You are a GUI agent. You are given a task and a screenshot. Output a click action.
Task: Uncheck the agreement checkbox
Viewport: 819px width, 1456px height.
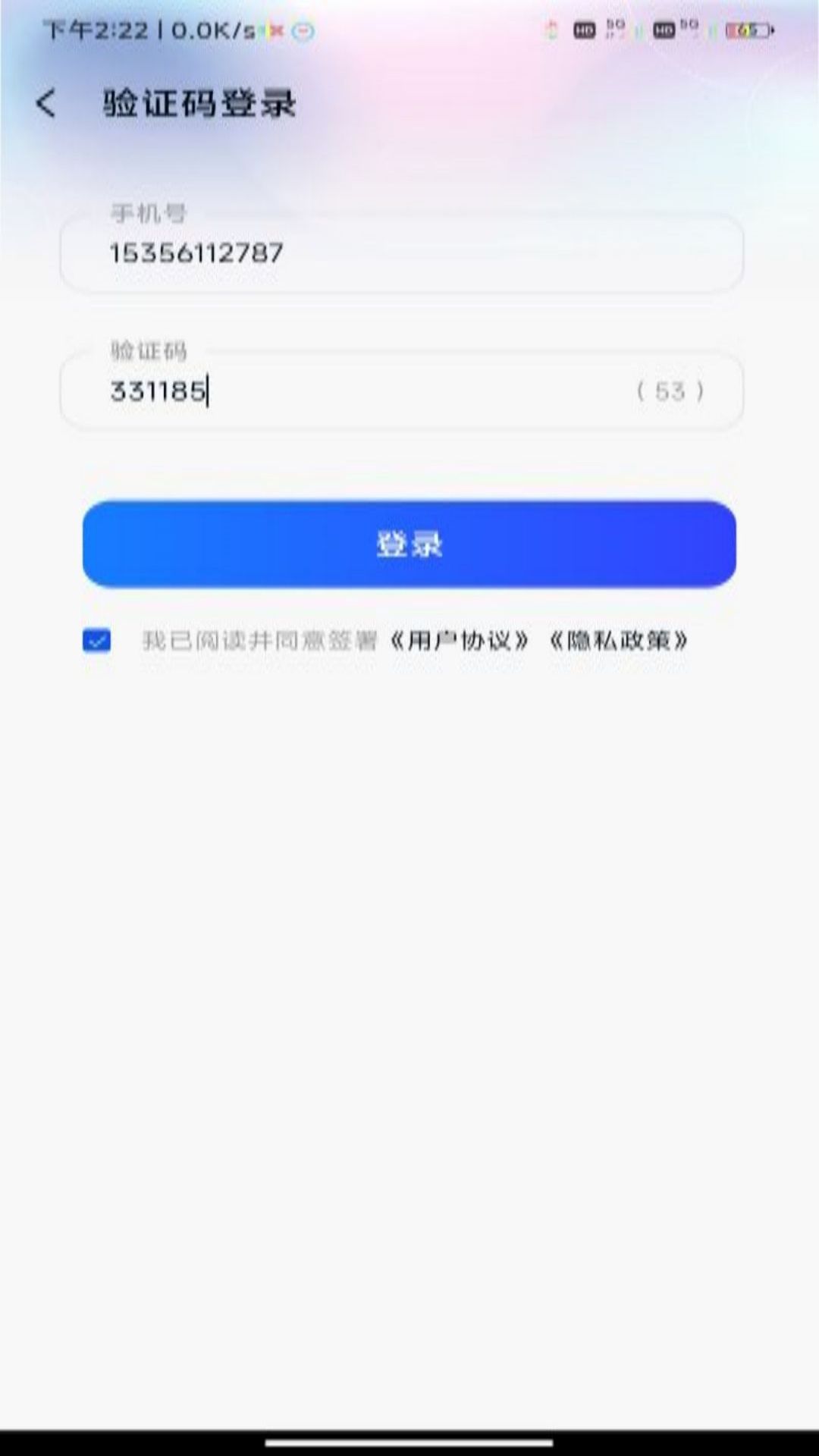pos(96,641)
